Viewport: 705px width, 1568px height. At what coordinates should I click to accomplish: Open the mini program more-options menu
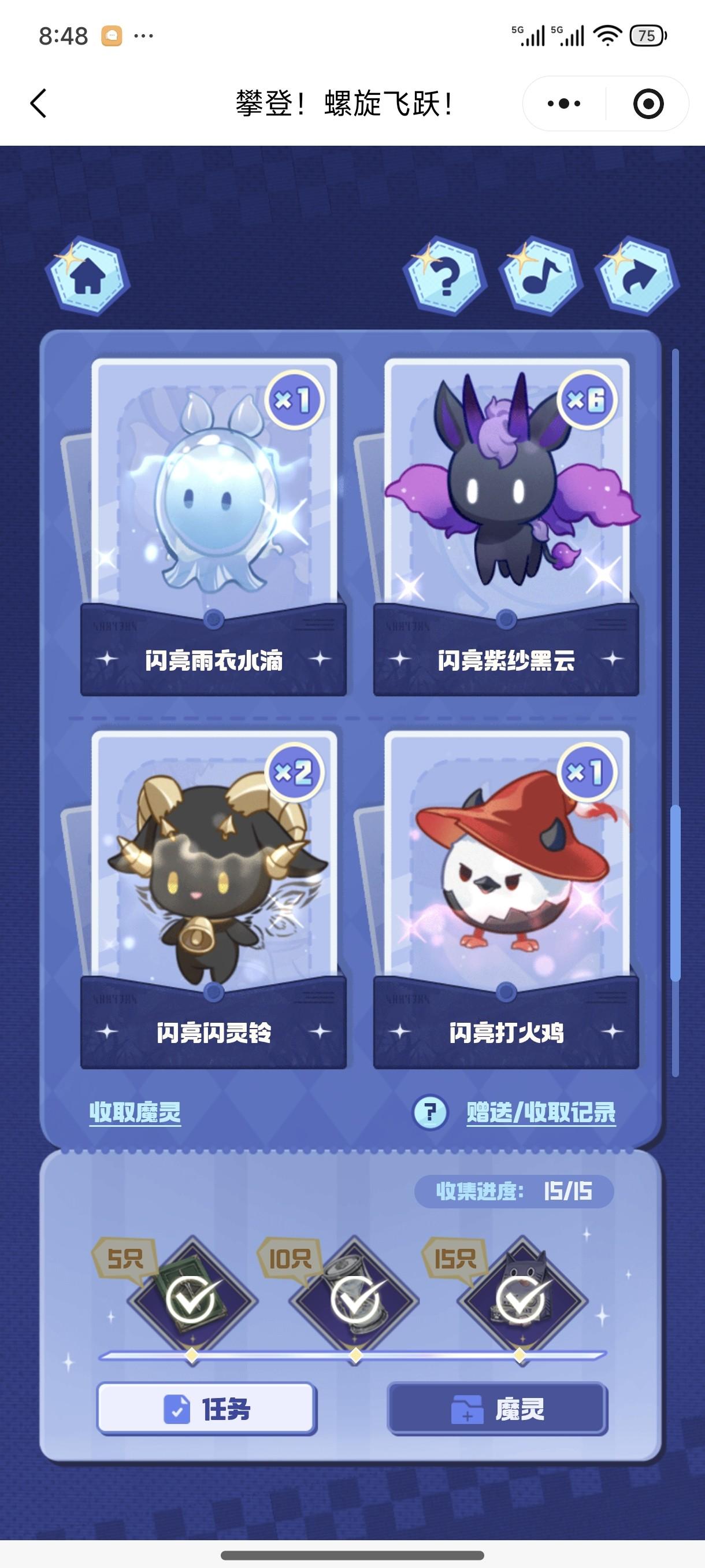click(x=564, y=103)
